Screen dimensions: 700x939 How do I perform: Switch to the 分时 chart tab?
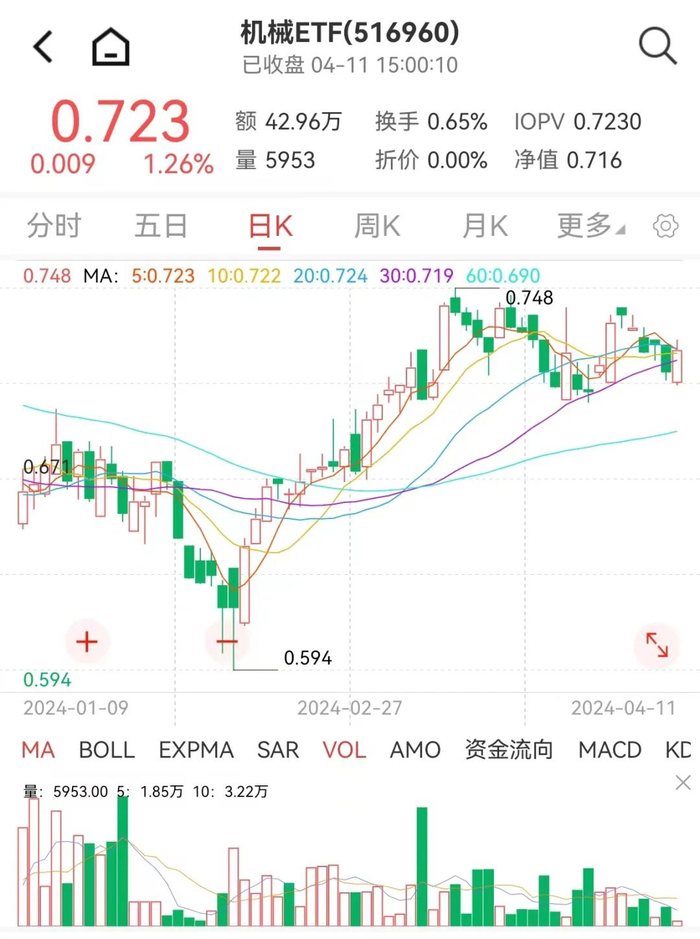point(54,226)
